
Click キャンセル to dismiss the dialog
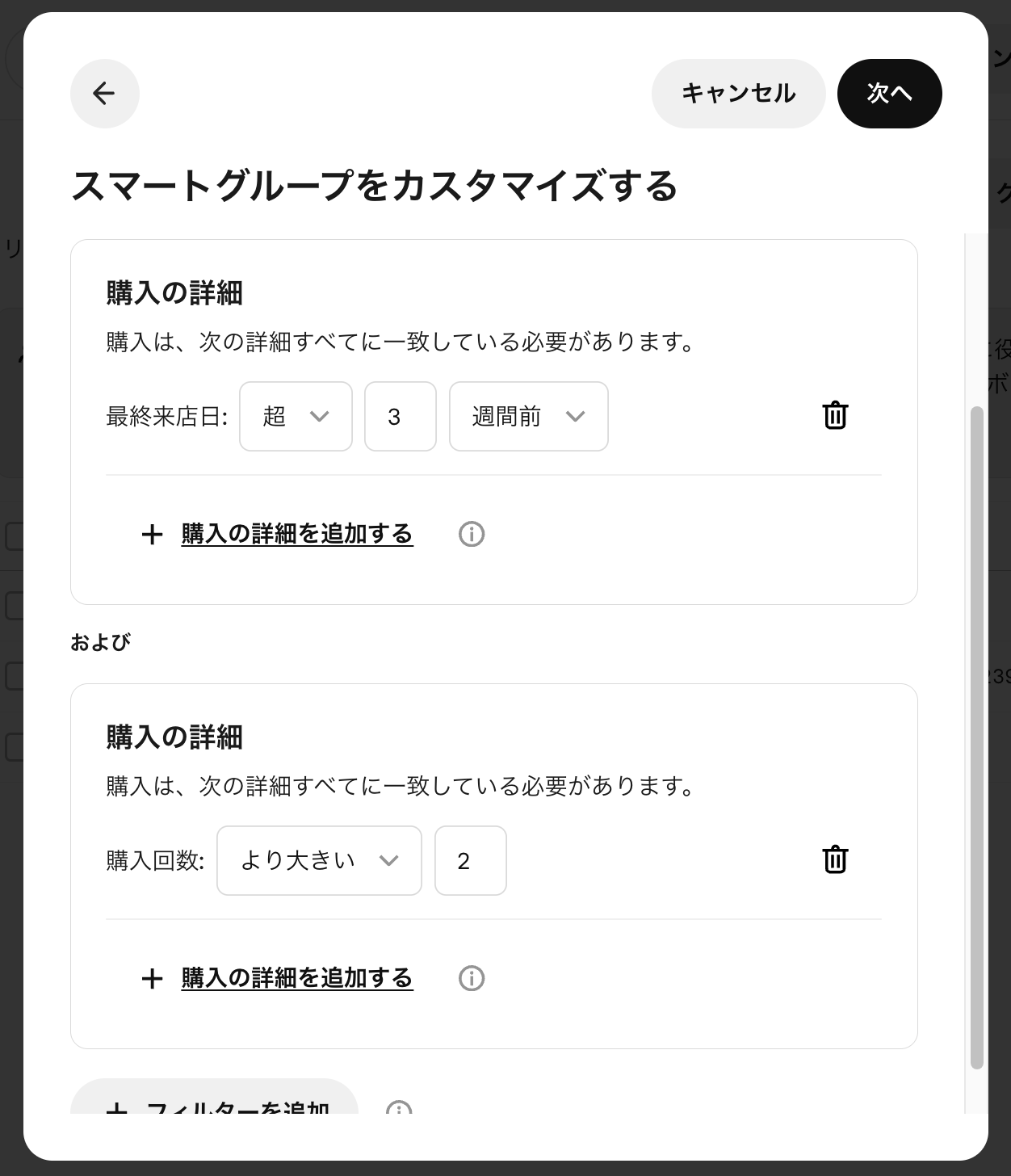pos(737,93)
